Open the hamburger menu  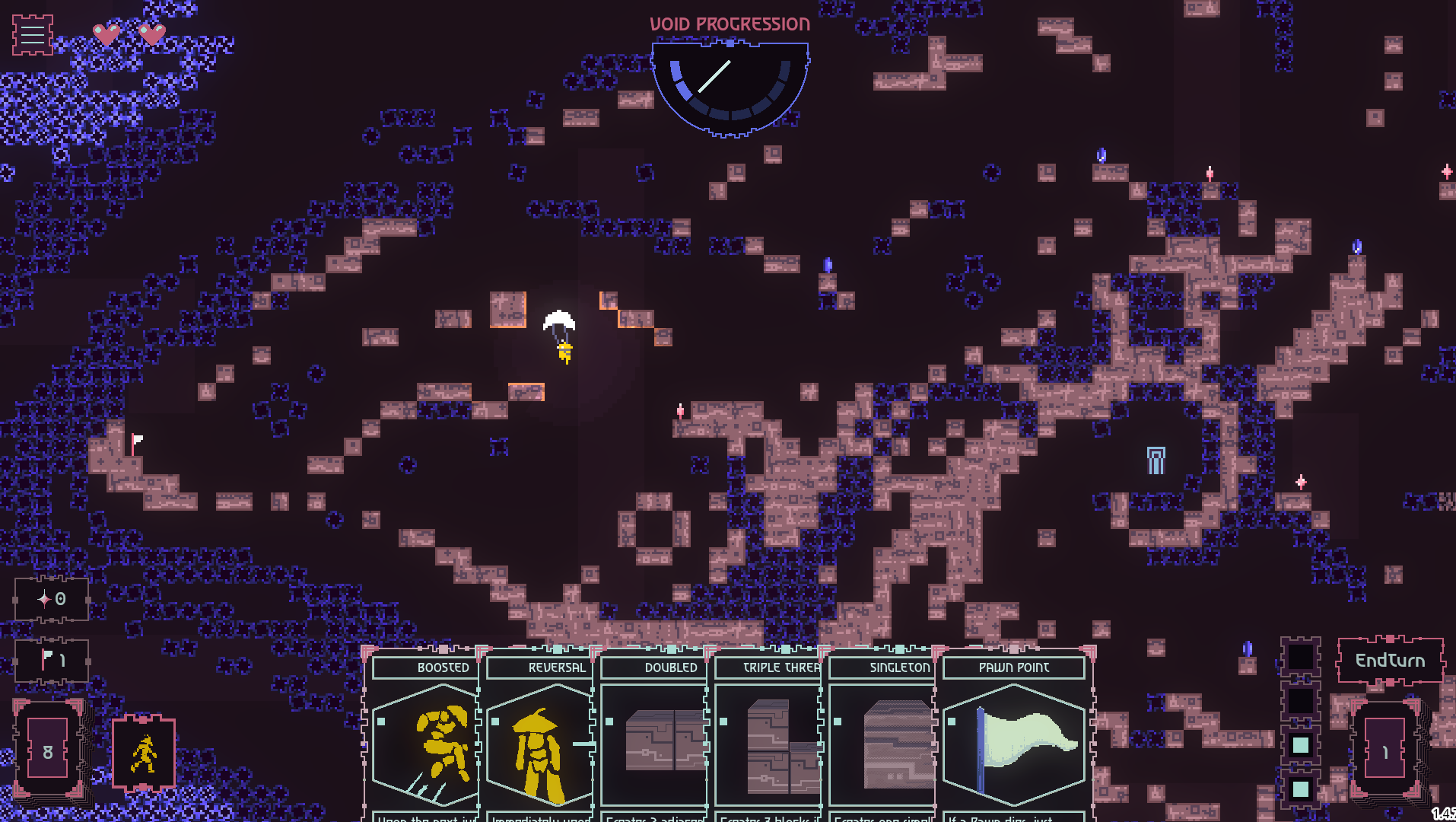(33, 35)
